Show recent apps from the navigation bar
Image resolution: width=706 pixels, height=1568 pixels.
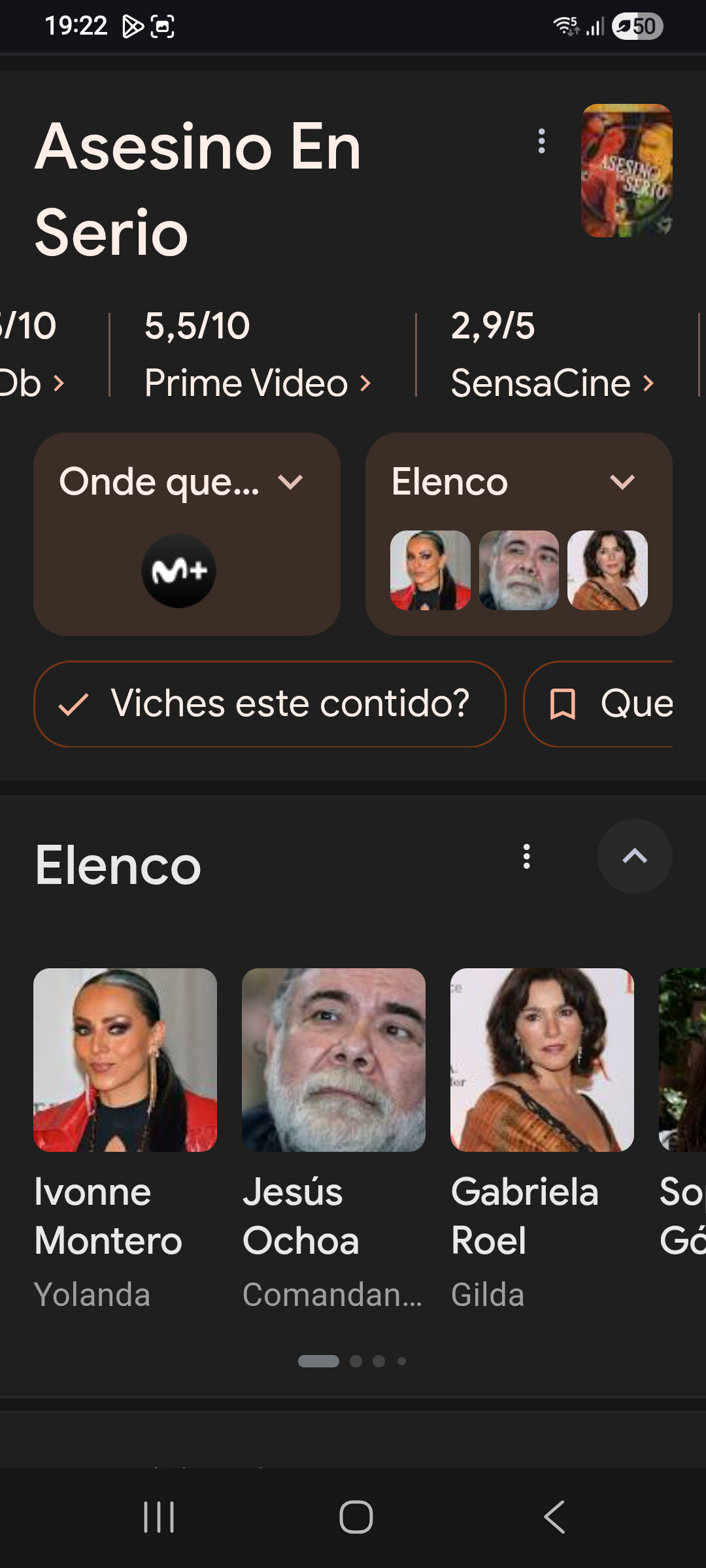click(x=159, y=1516)
